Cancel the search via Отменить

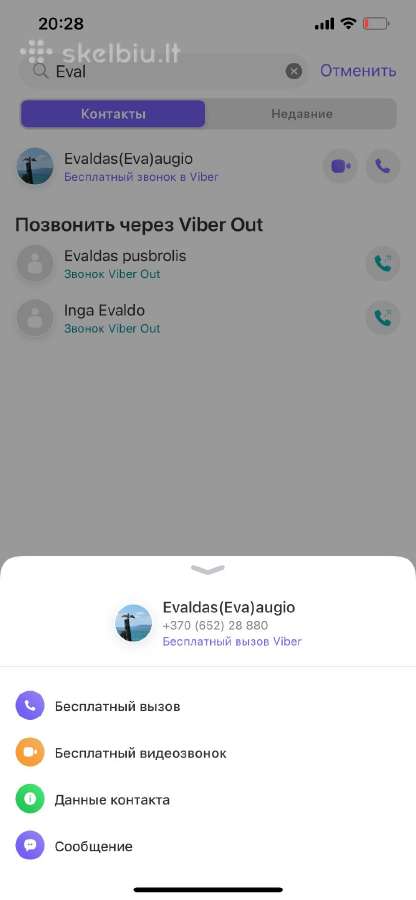[358, 71]
